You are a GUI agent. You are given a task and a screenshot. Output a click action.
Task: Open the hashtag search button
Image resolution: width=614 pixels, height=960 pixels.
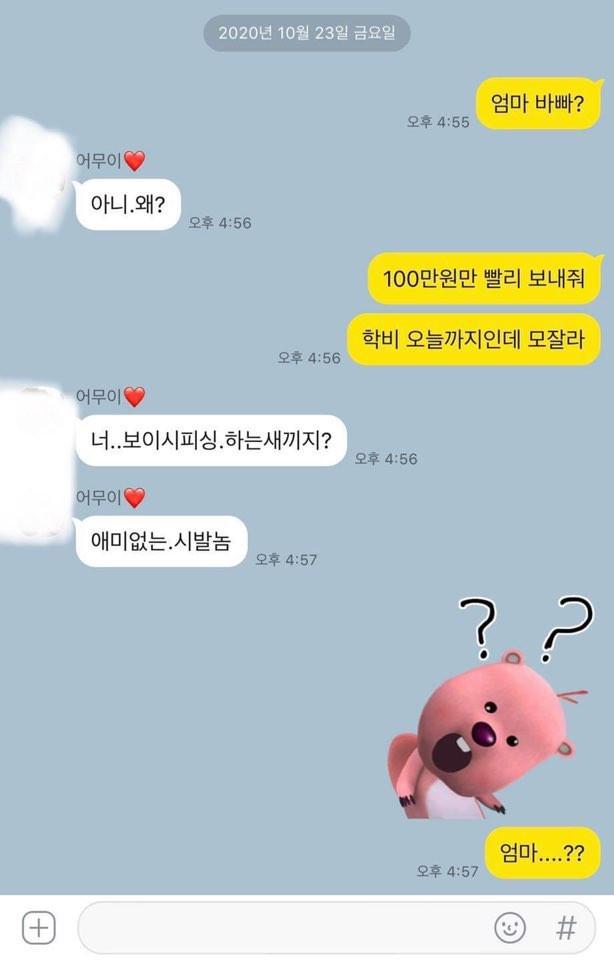point(566,928)
